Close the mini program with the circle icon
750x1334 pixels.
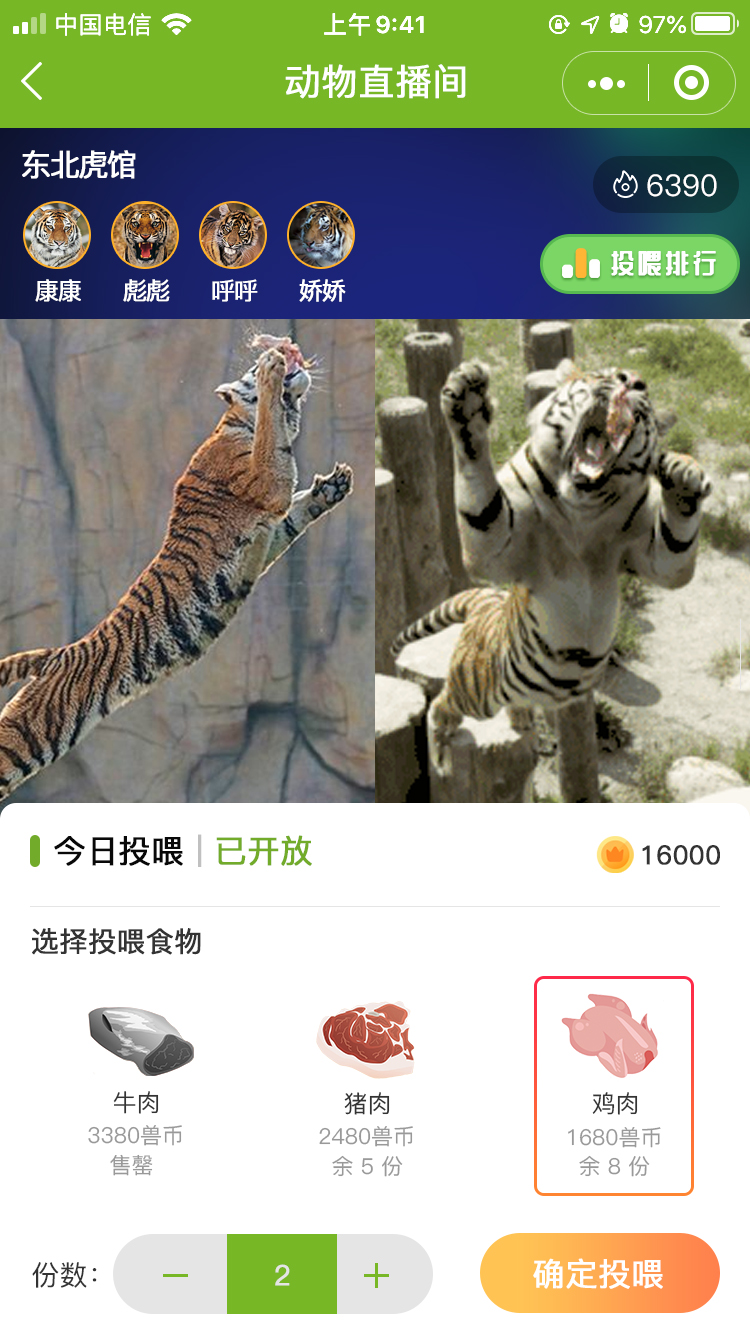point(691,84)
